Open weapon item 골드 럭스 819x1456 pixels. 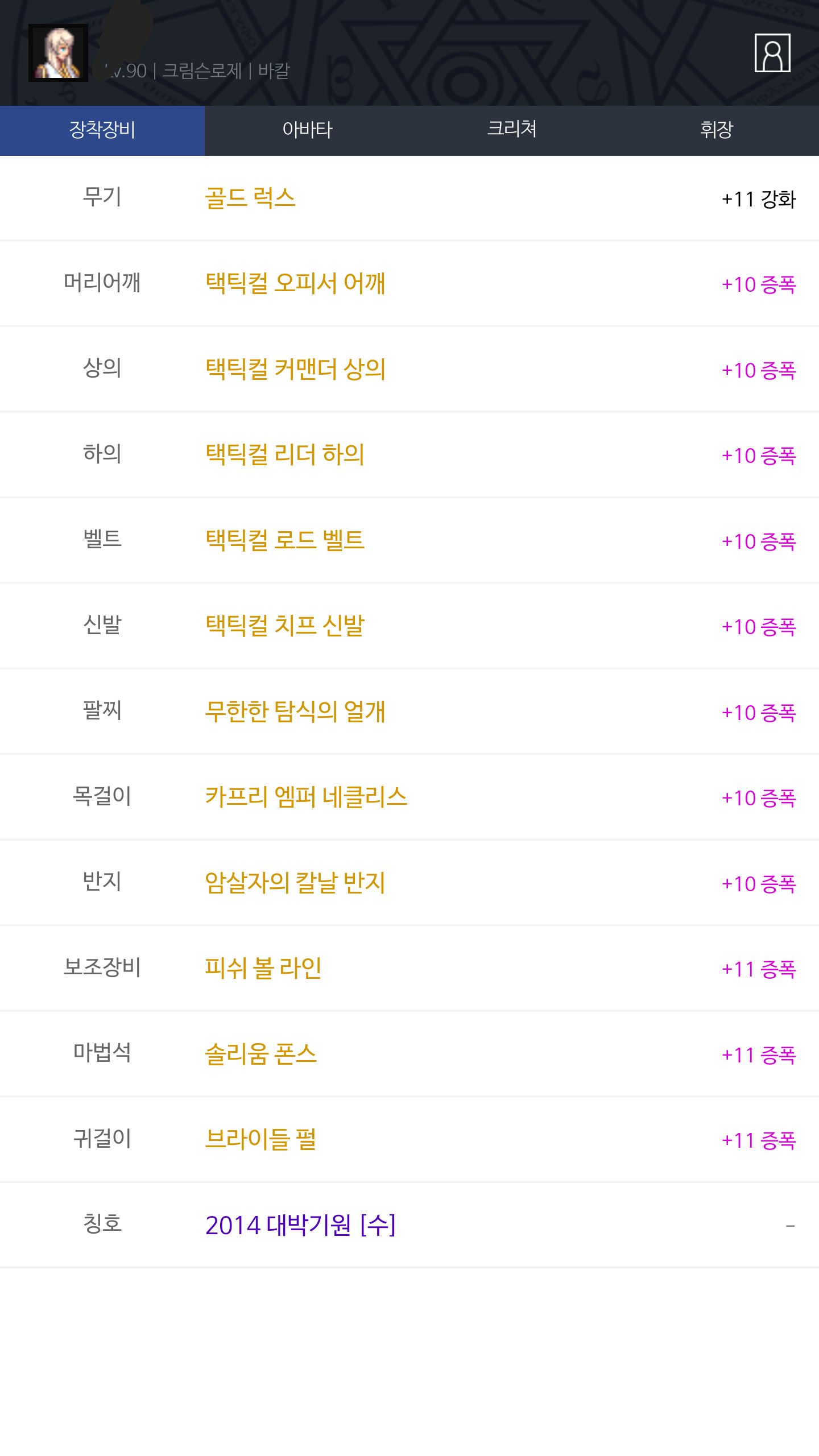(x=250, y=198)
